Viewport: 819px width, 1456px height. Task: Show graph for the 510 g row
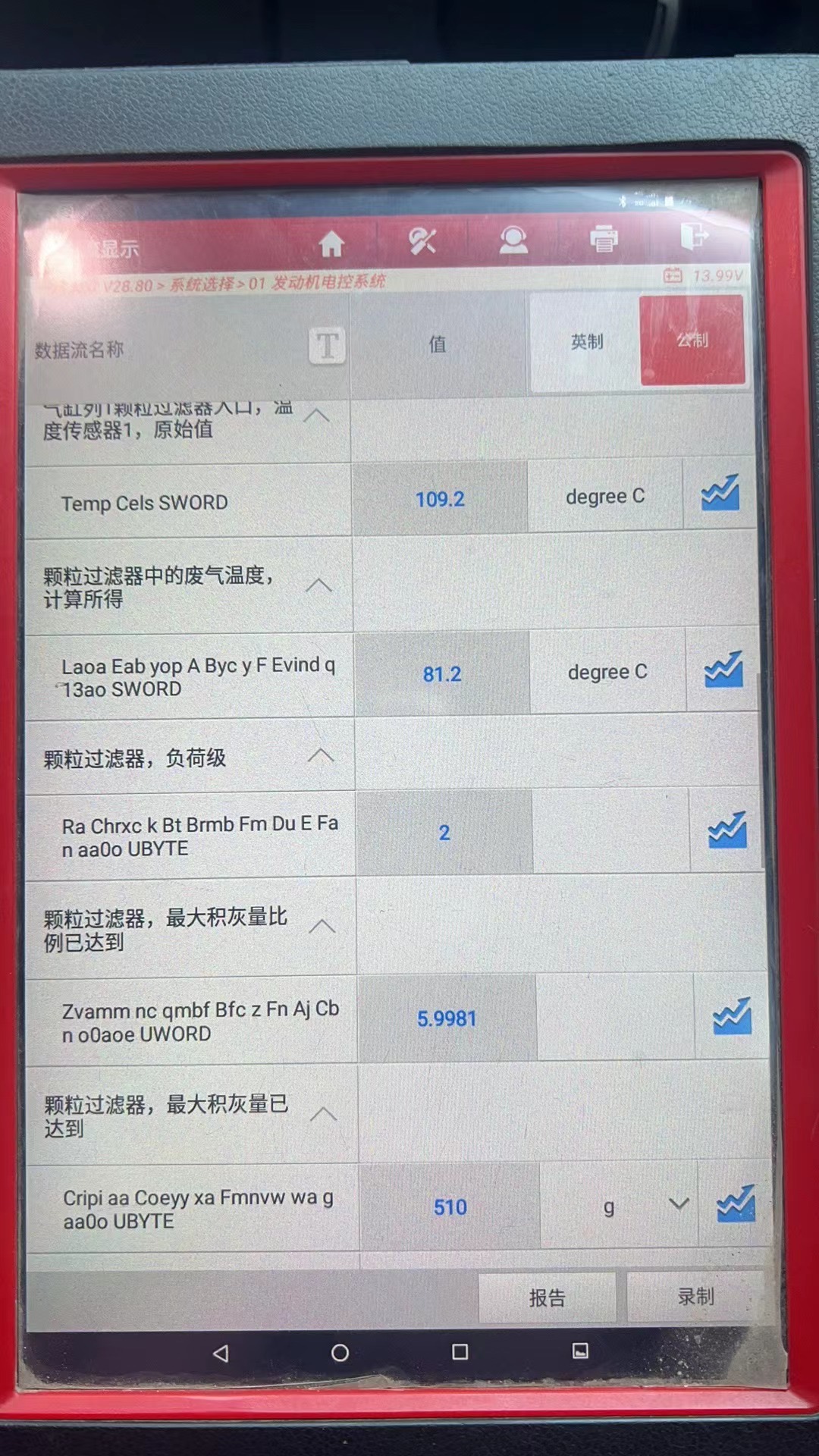point(736,1203)
